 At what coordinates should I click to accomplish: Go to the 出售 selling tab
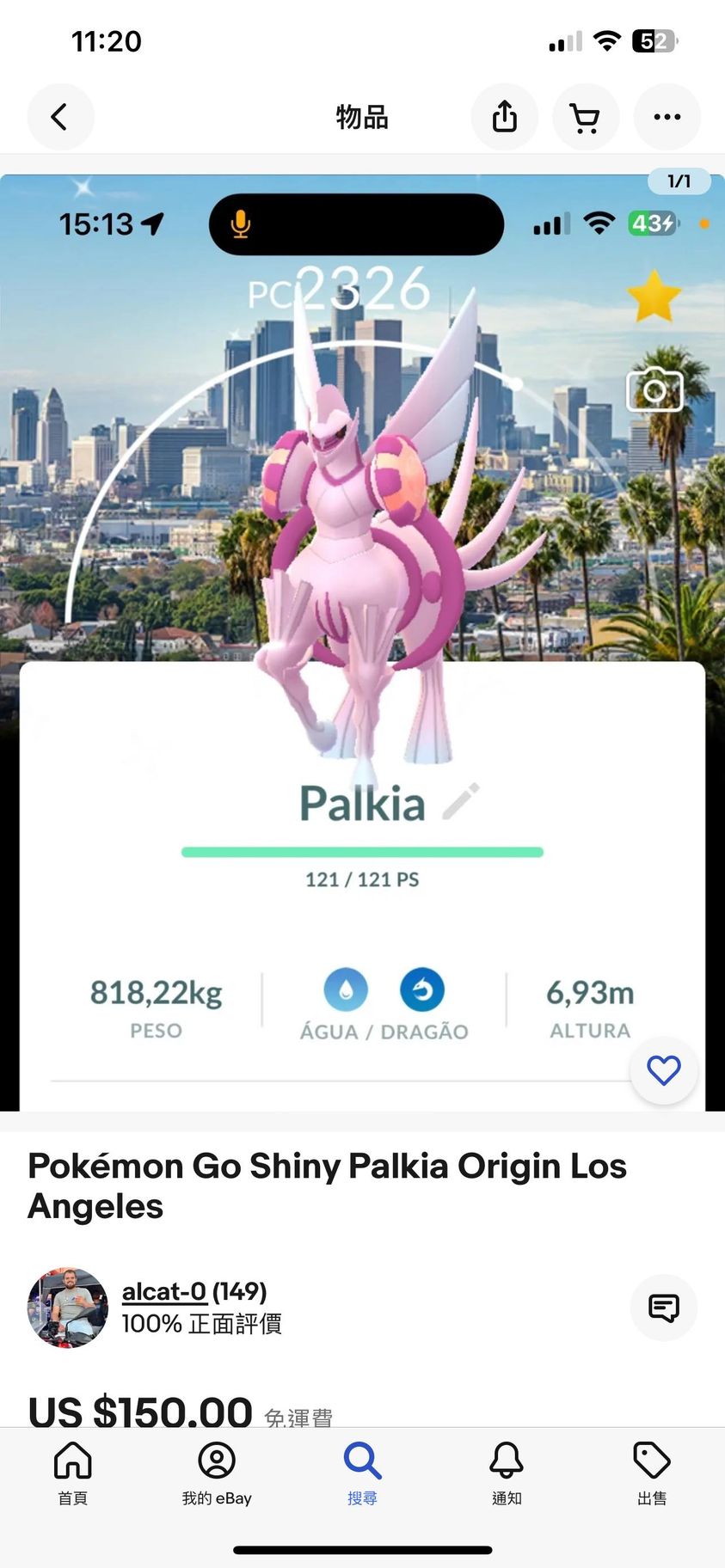(652, 1473)
